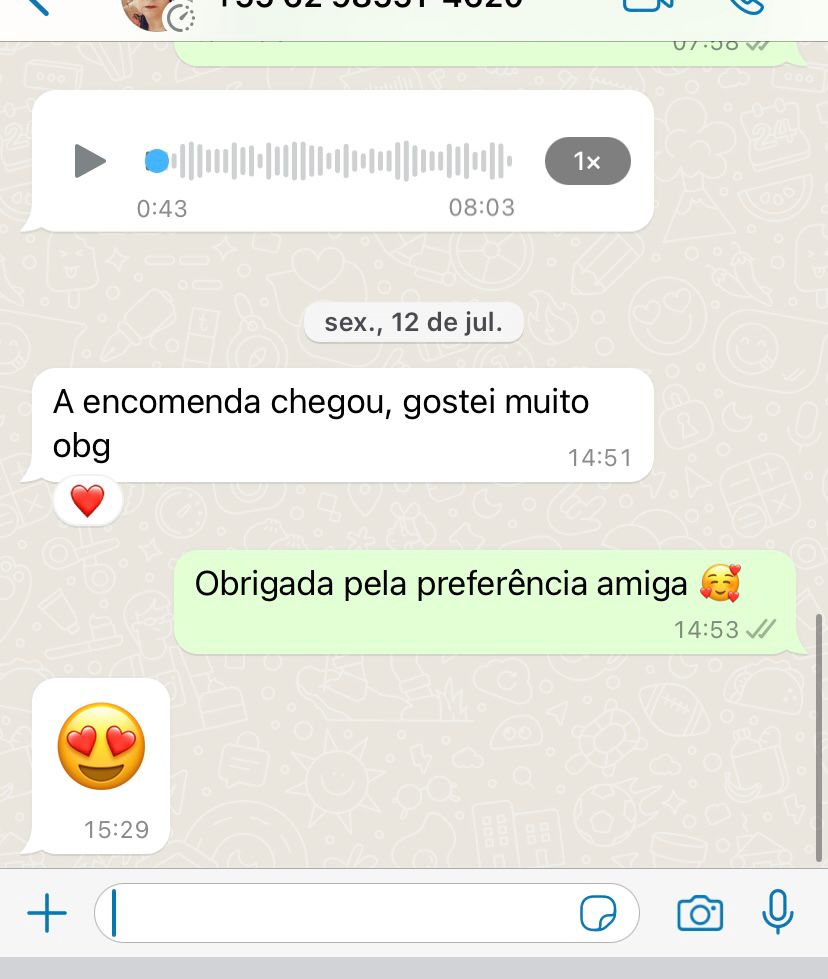The height and width of the screenshot is (979, 828).
Task: Seek the voice message using the waveform
Action: pyautogui.click(x=330, y=161)
